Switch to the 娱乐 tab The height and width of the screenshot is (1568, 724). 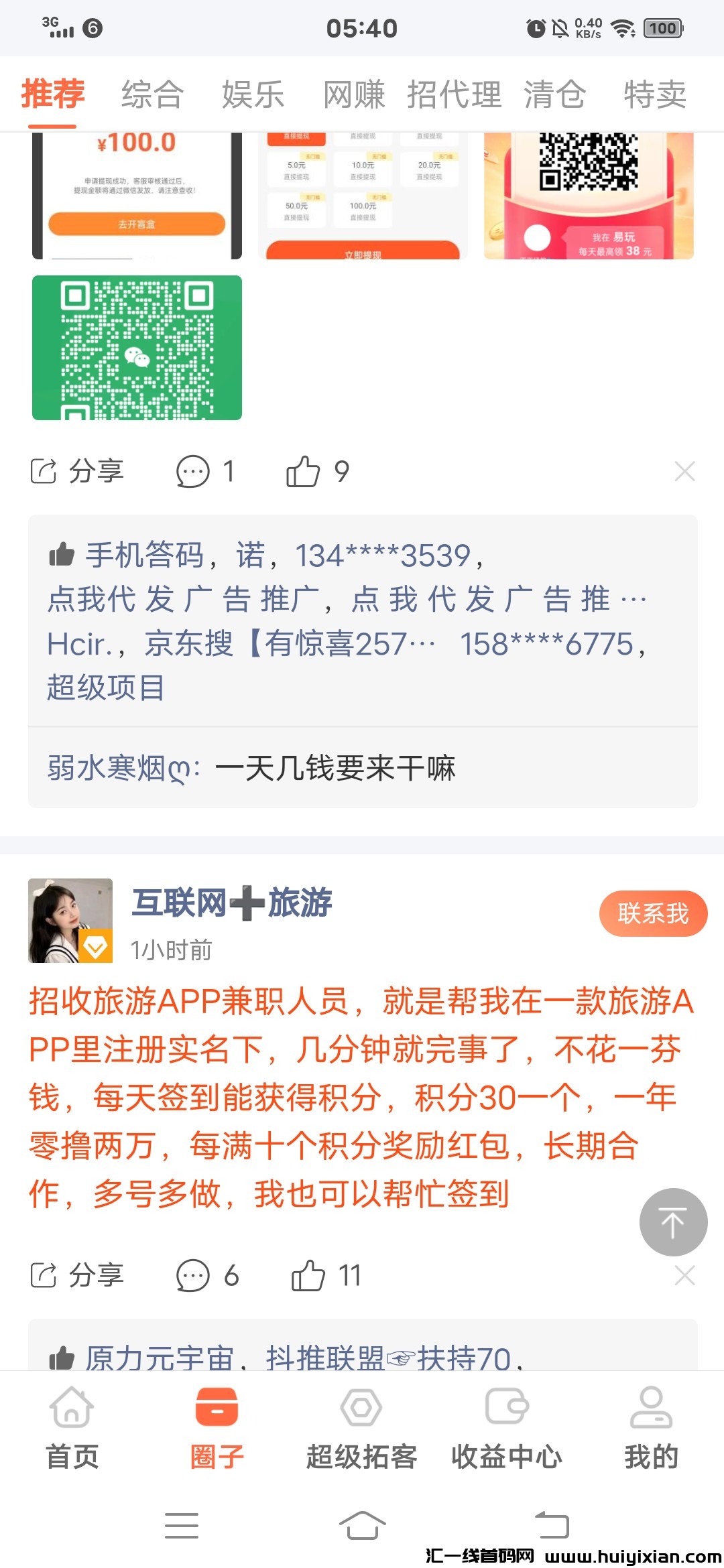tap(253, 94)
